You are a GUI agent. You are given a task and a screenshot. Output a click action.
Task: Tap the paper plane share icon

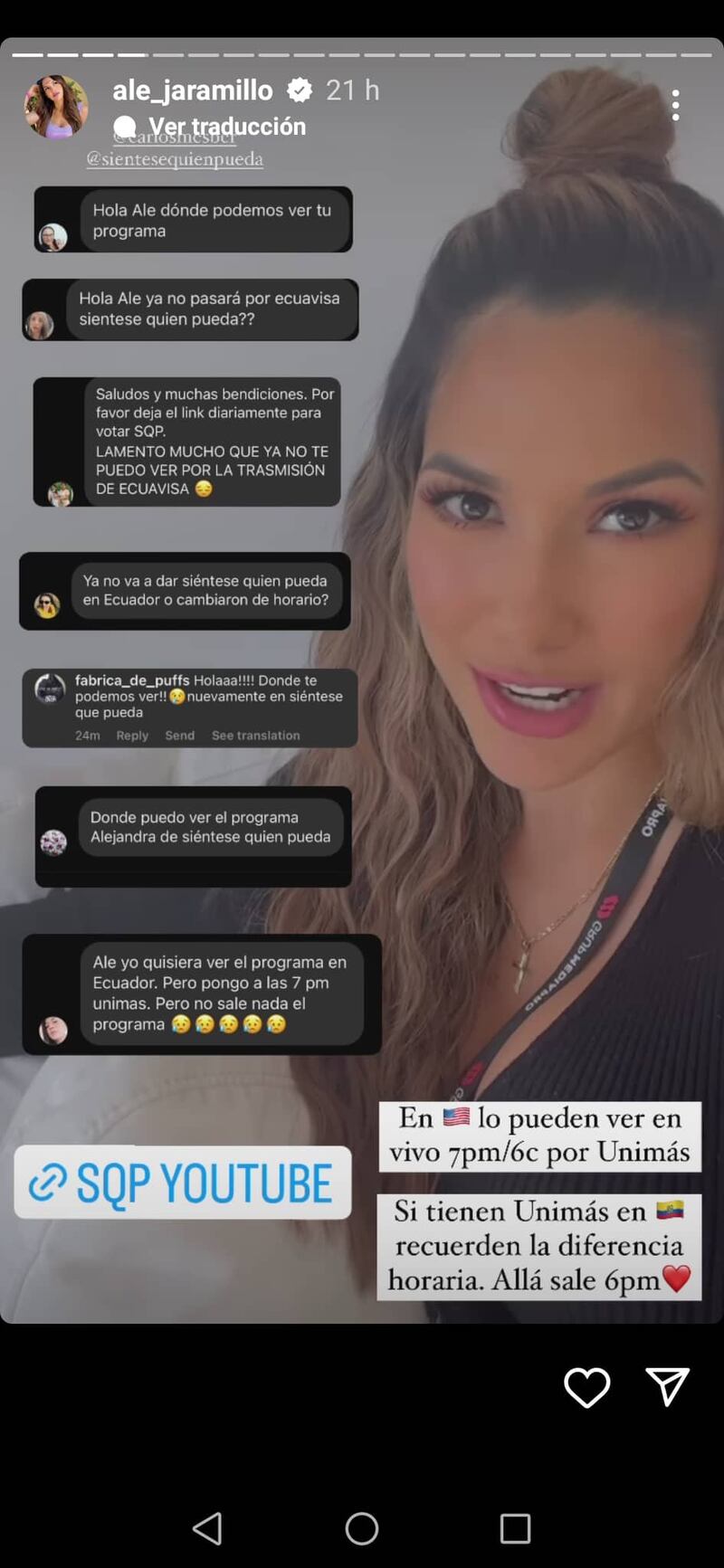point(669,1388)
